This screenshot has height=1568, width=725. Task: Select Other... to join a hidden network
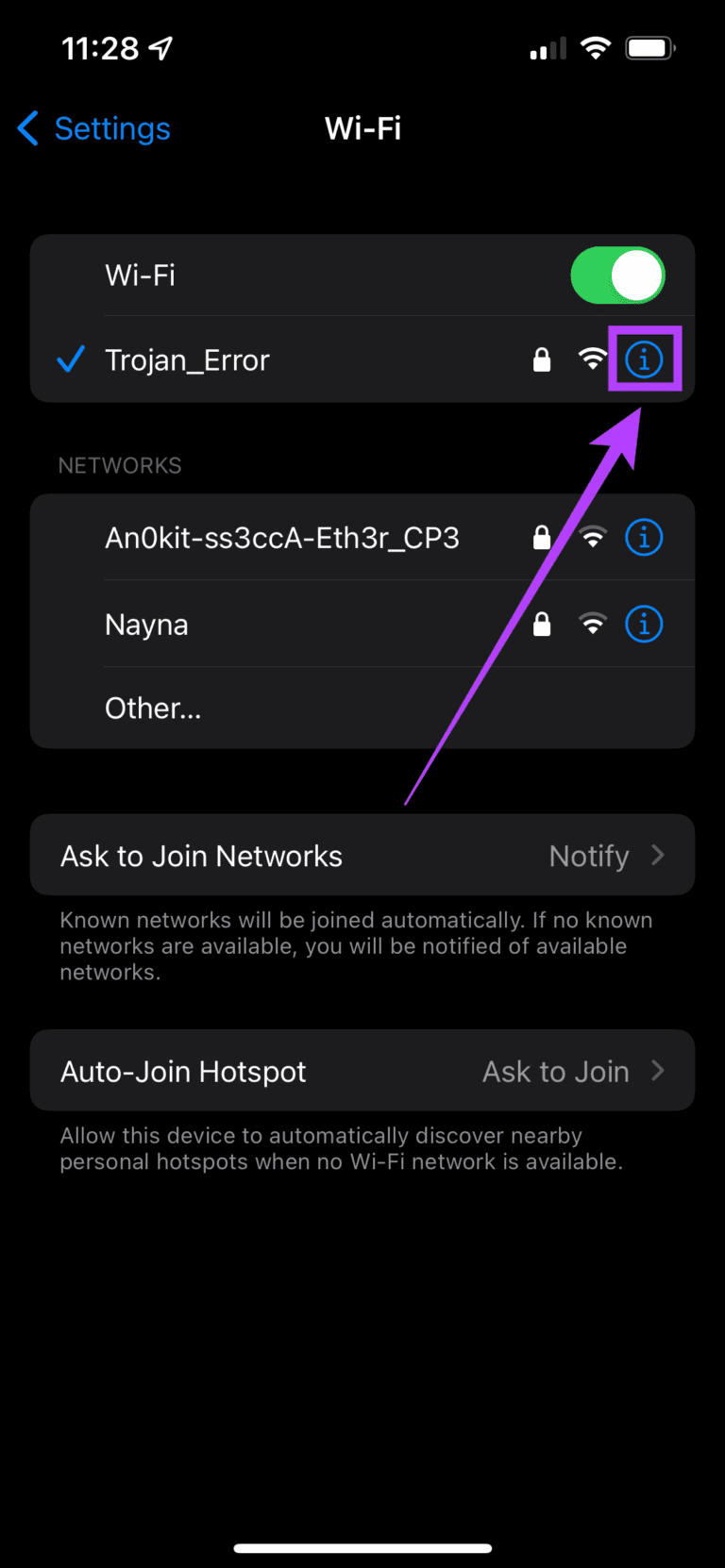(x=153, y=708)
